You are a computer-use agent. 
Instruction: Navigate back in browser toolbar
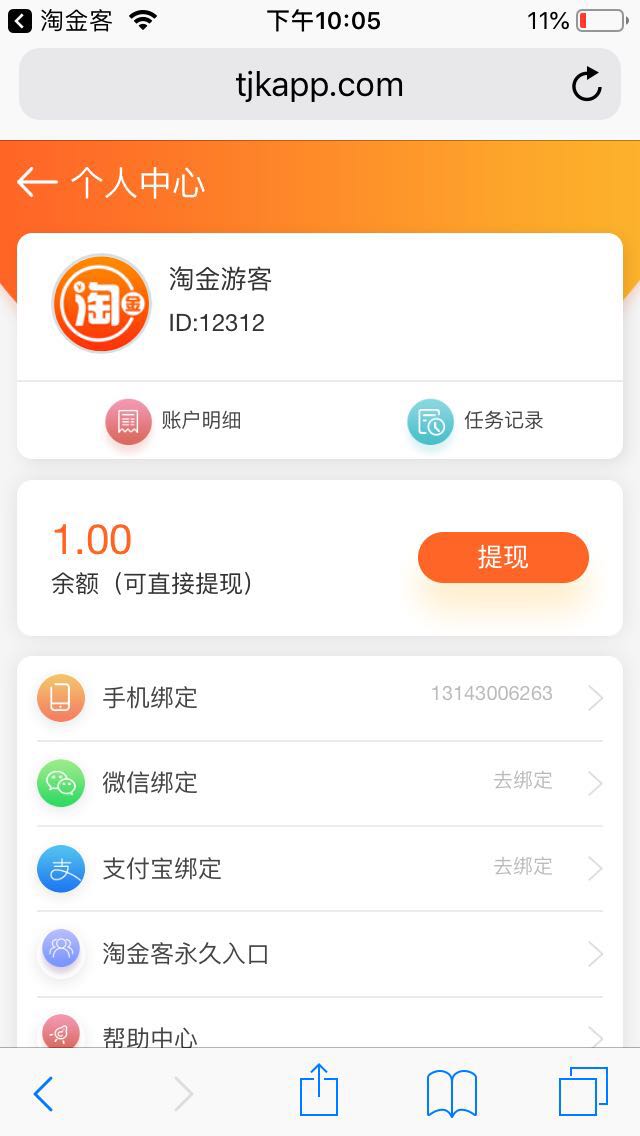click(x=43, y=1094)
